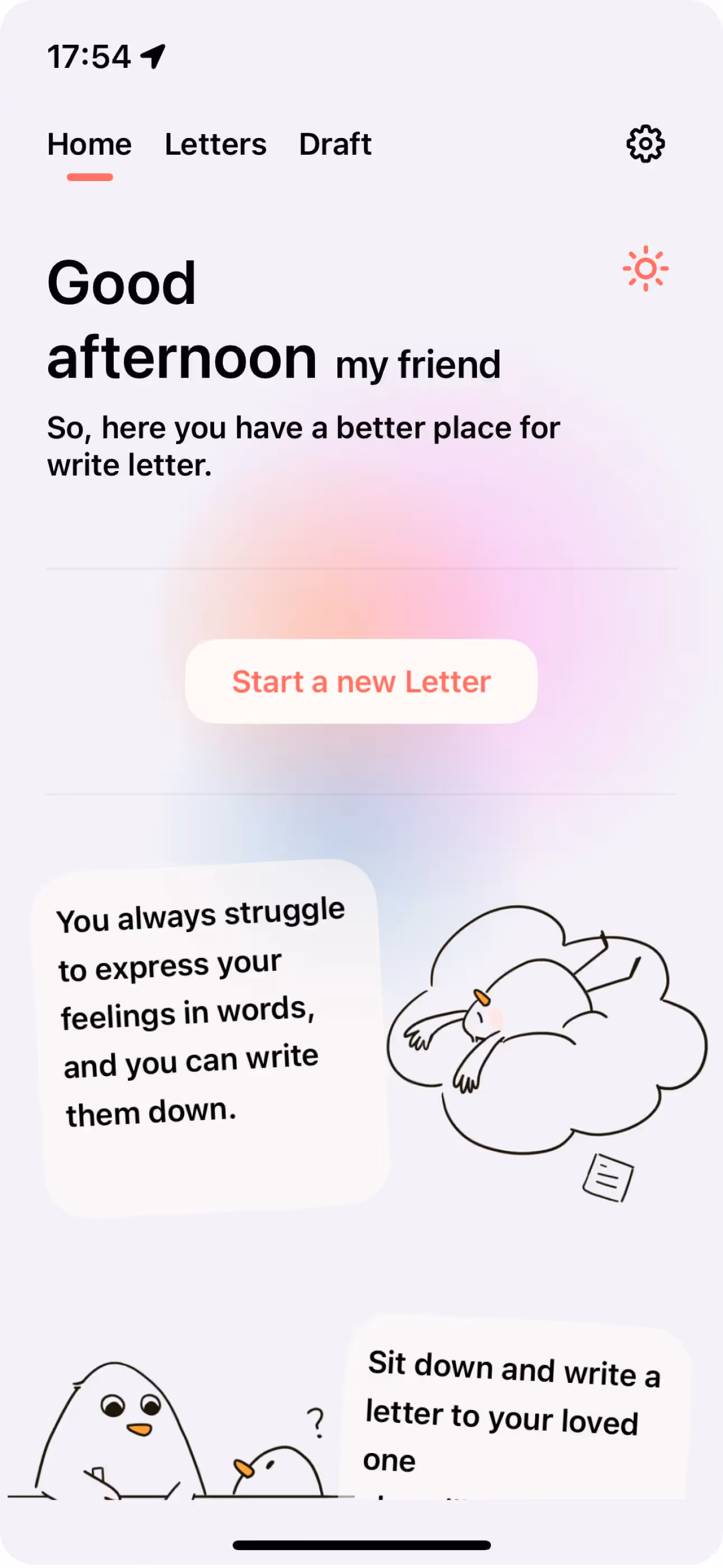
Task: Tap Start a new Letter
Action: (x=361, y=681)
